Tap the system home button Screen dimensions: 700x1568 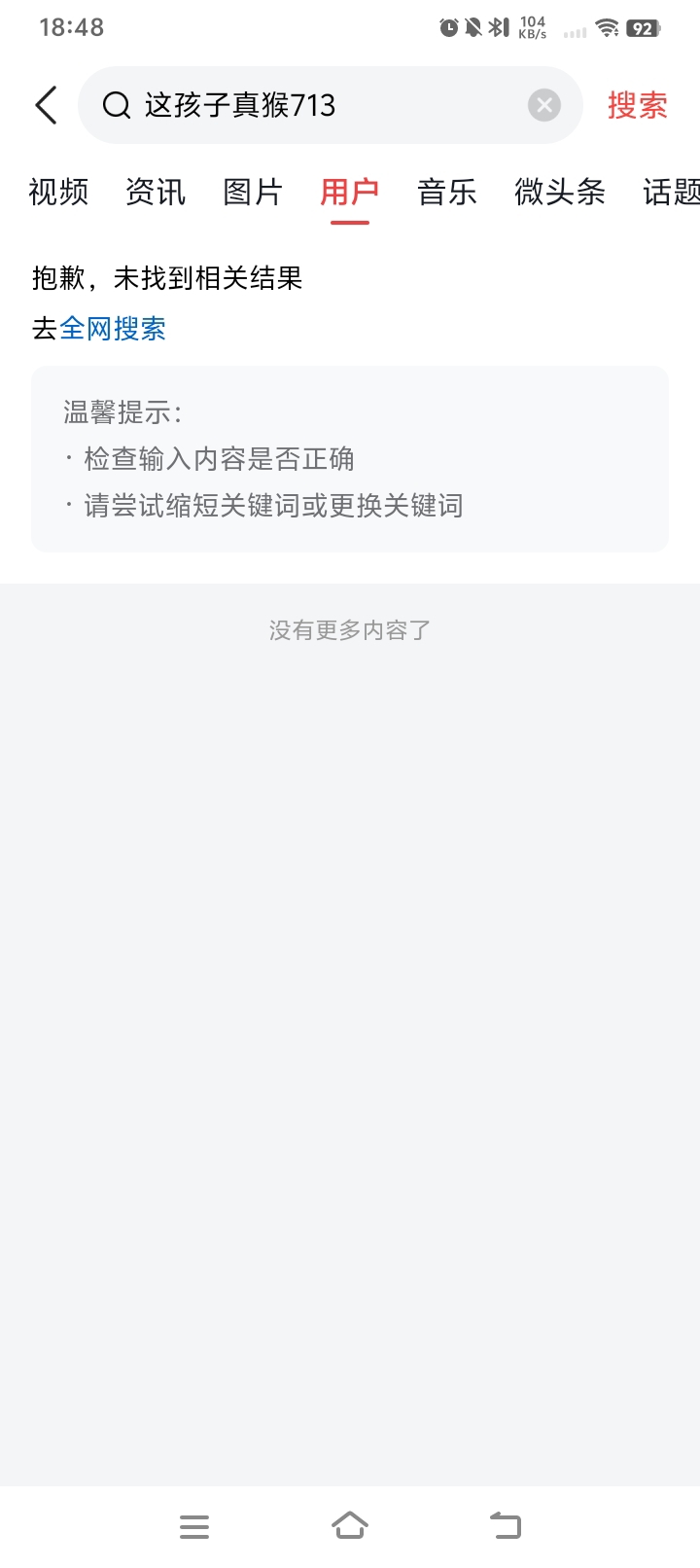pos(350,1525)
